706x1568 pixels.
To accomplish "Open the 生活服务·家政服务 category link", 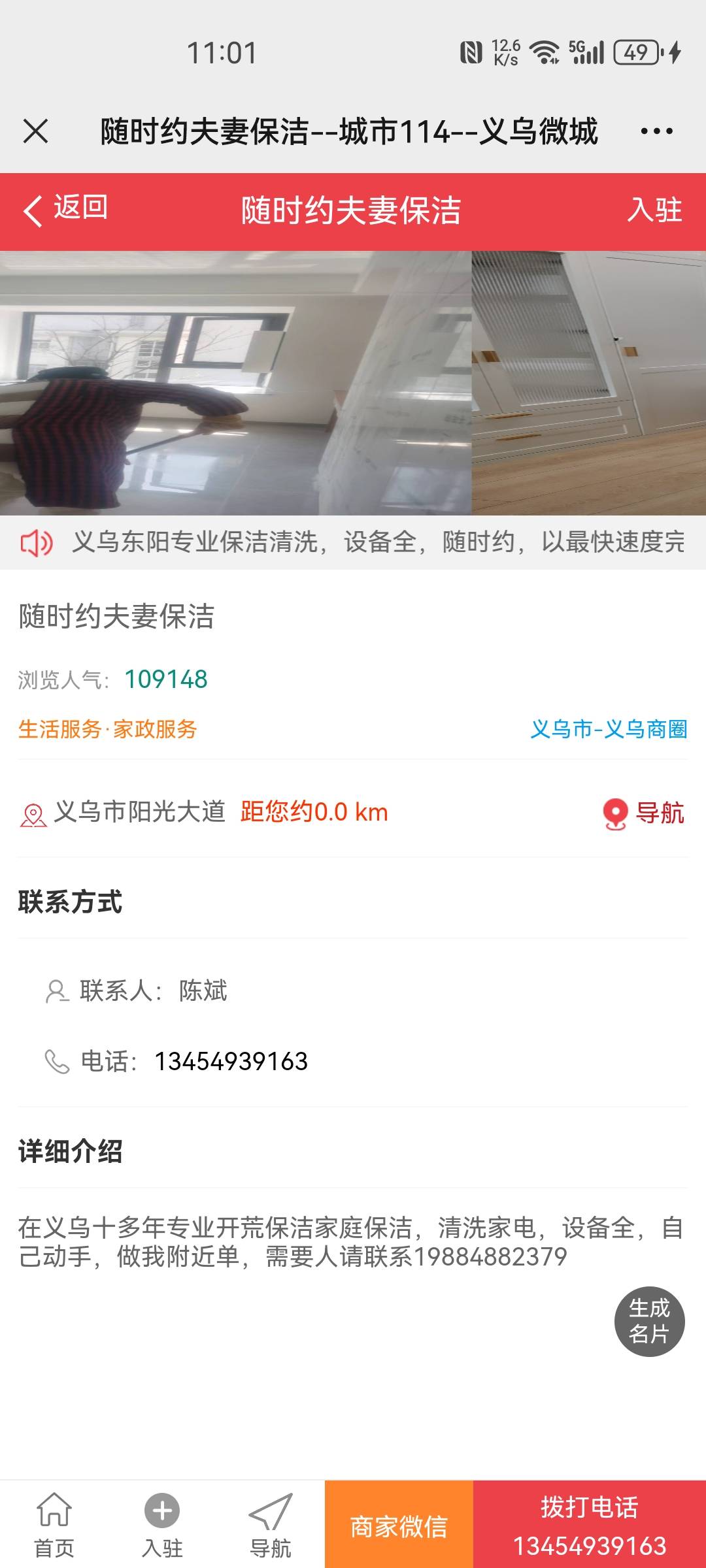I will [108, 729].
